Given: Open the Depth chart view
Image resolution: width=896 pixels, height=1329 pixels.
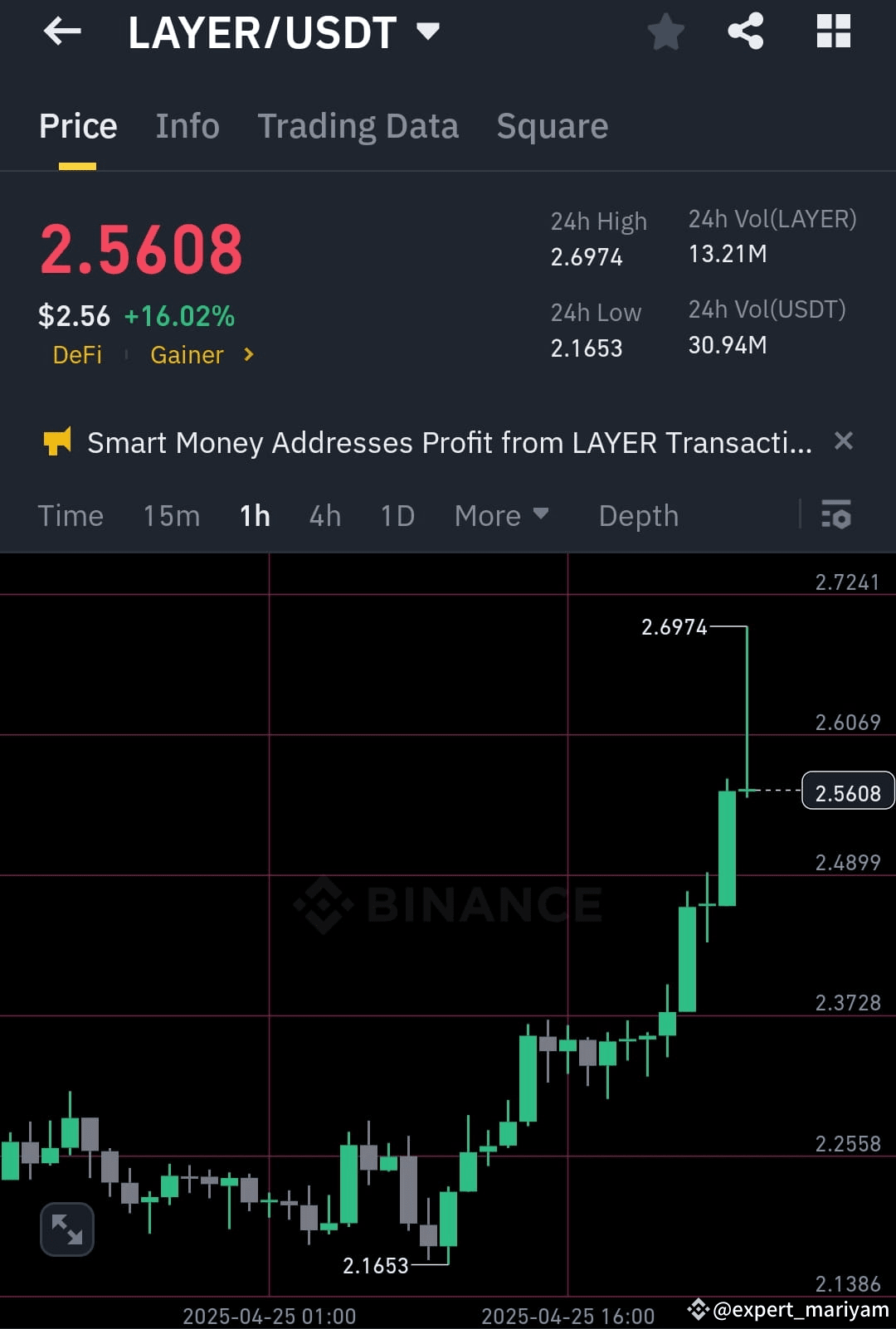Looking at the screenshot, I should 638,515.
